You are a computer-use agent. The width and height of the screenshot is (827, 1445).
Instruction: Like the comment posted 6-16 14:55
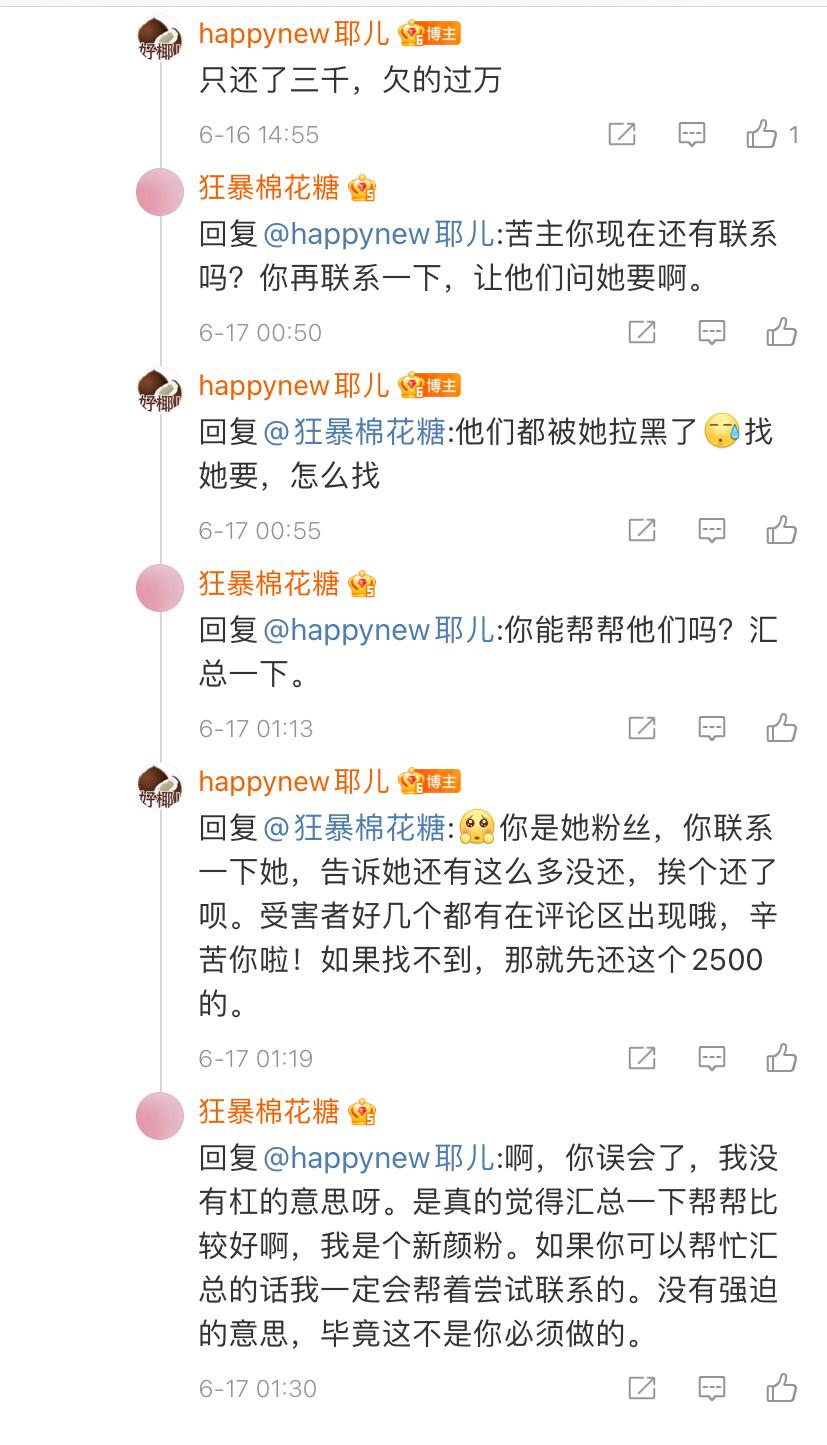point(762,134)
